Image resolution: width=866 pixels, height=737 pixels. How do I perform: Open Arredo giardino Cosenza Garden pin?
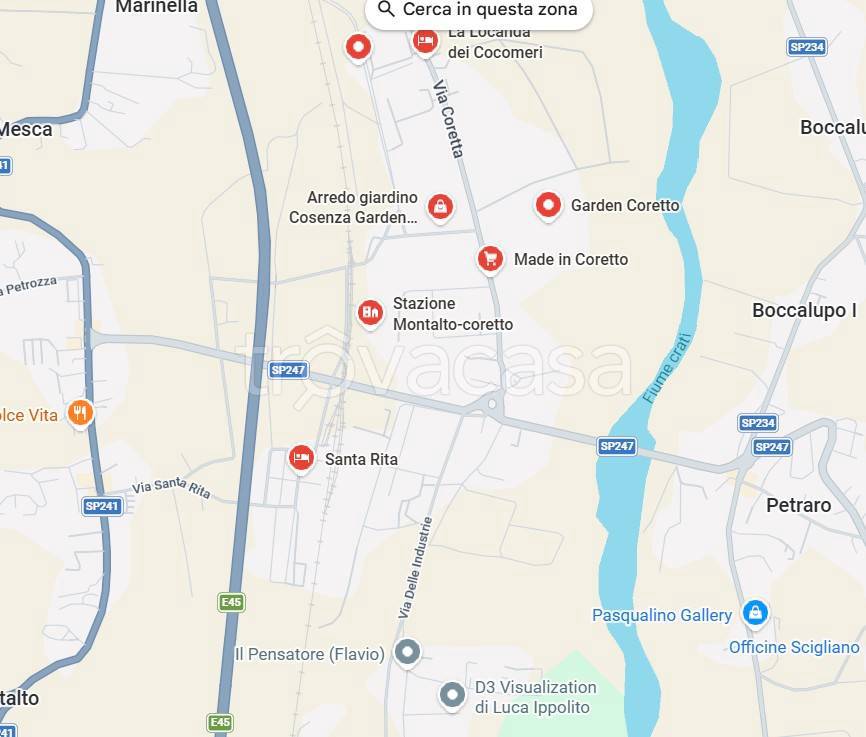[x=439, y=207]
